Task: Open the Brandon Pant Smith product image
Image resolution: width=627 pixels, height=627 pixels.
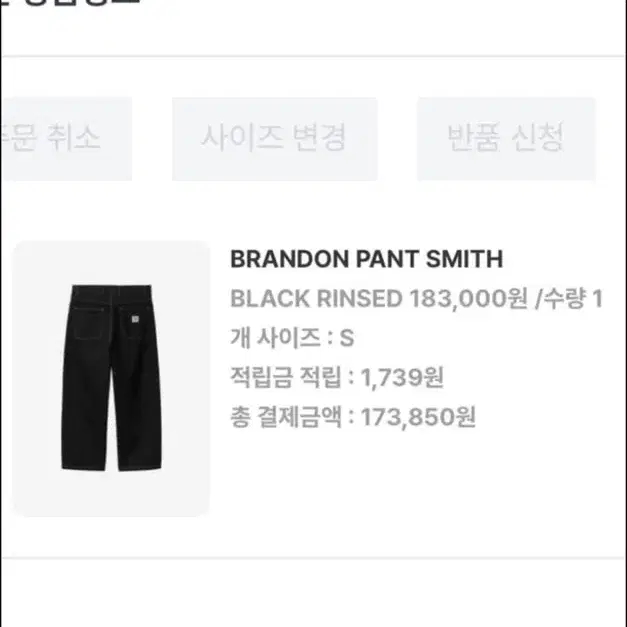Action: click(111, 378)
